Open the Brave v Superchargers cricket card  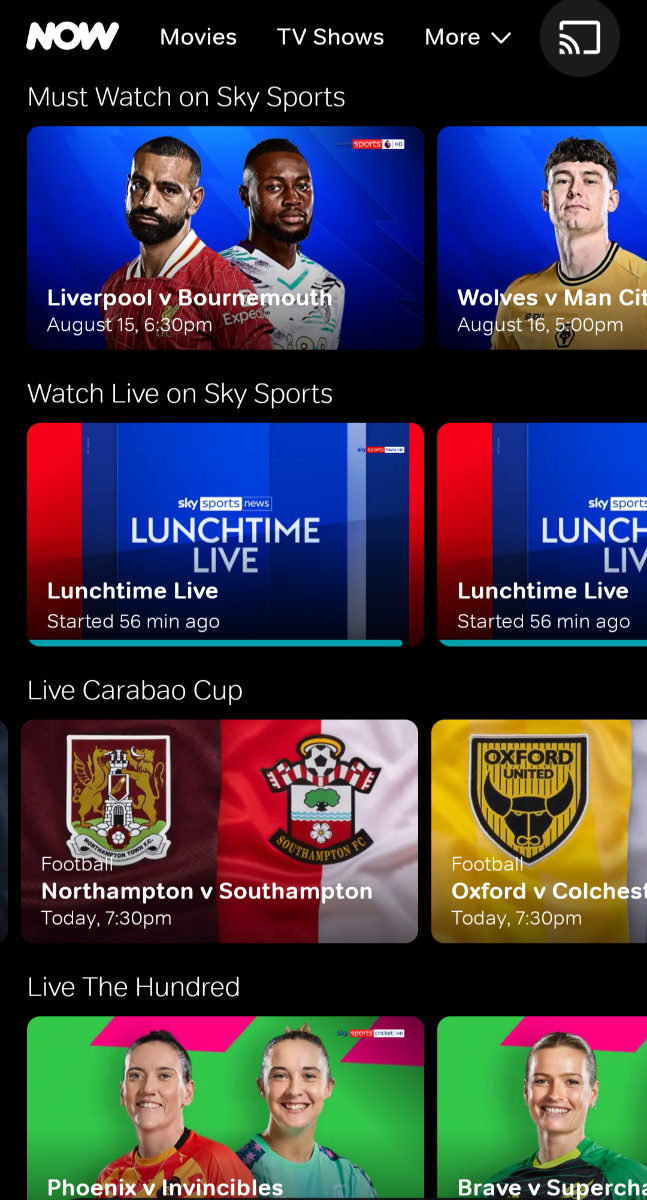542,1108
